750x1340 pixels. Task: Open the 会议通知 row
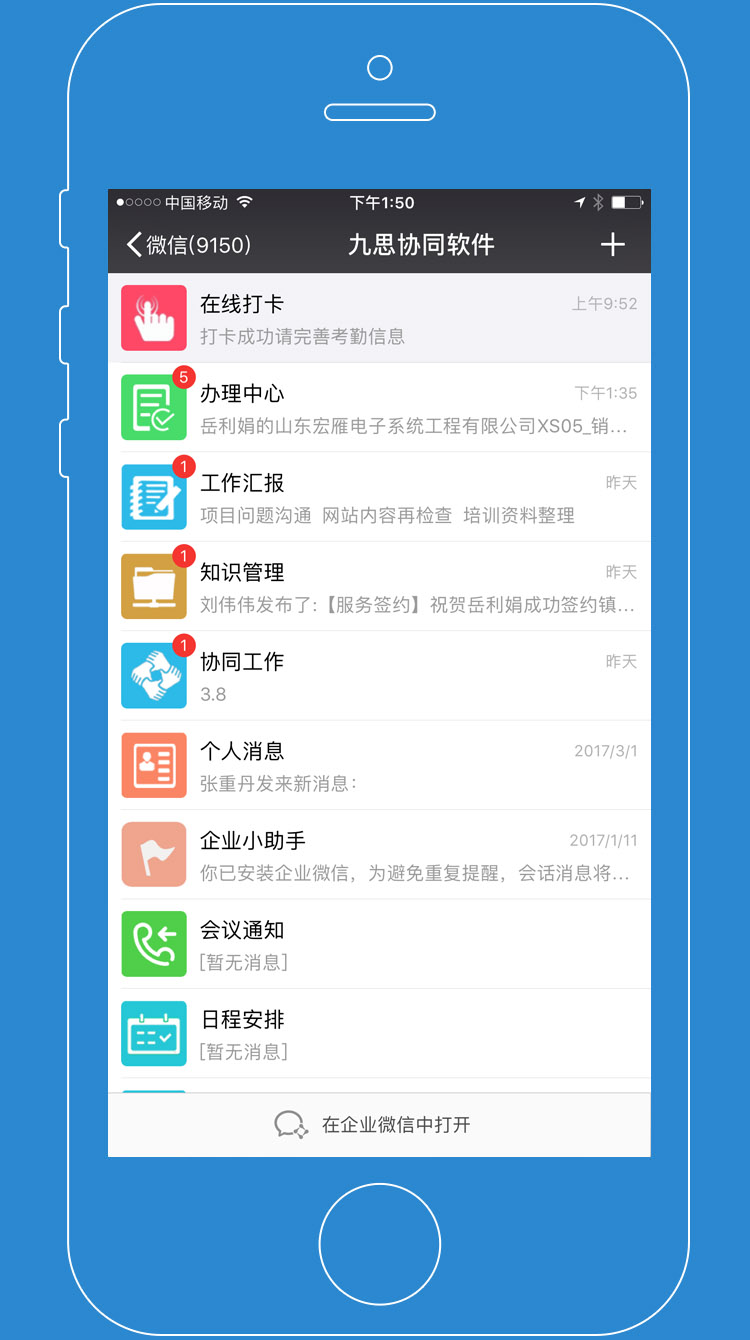[x=380, y=944]
